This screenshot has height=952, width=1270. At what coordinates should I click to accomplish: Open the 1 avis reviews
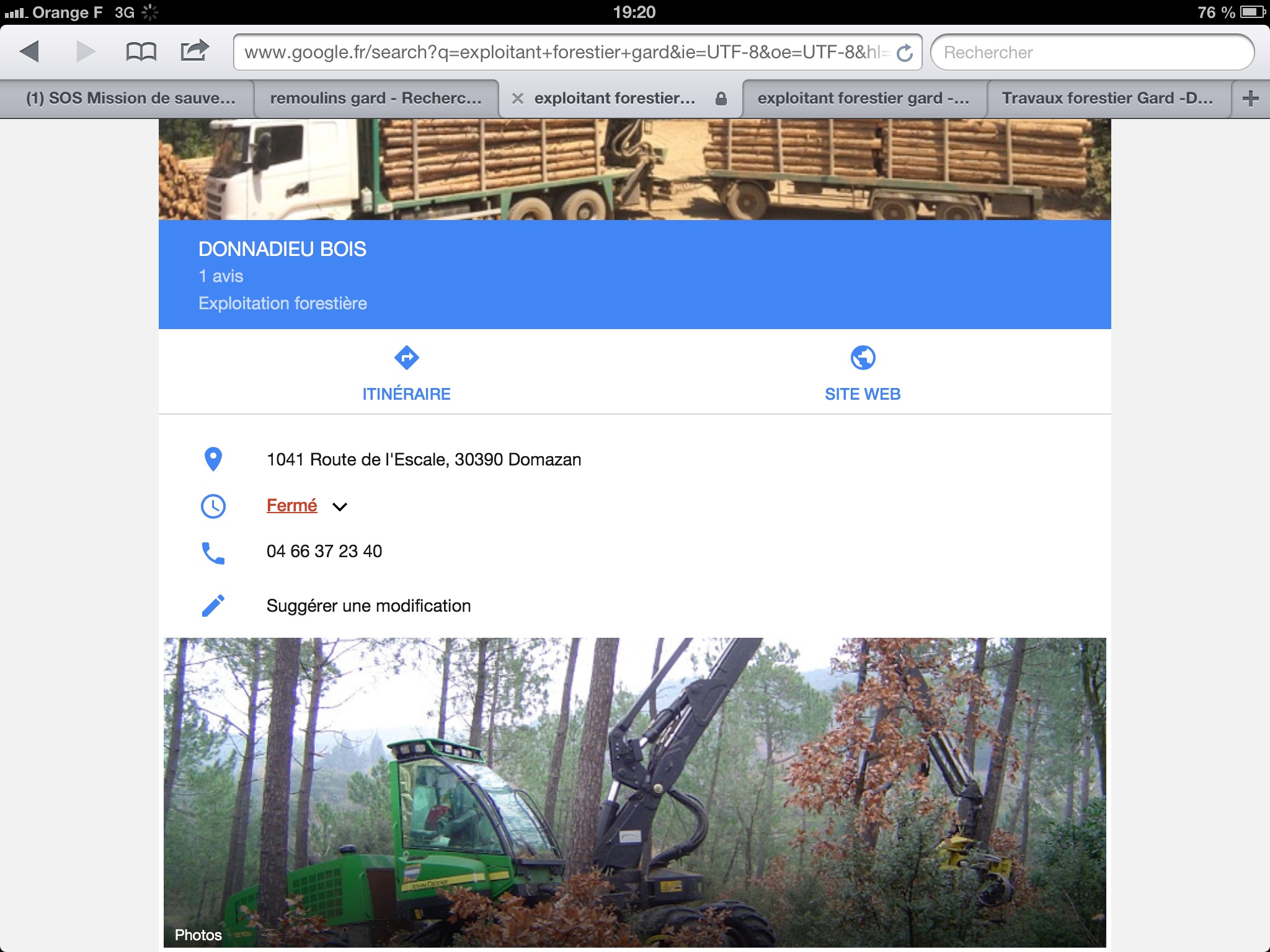(221, 276)
